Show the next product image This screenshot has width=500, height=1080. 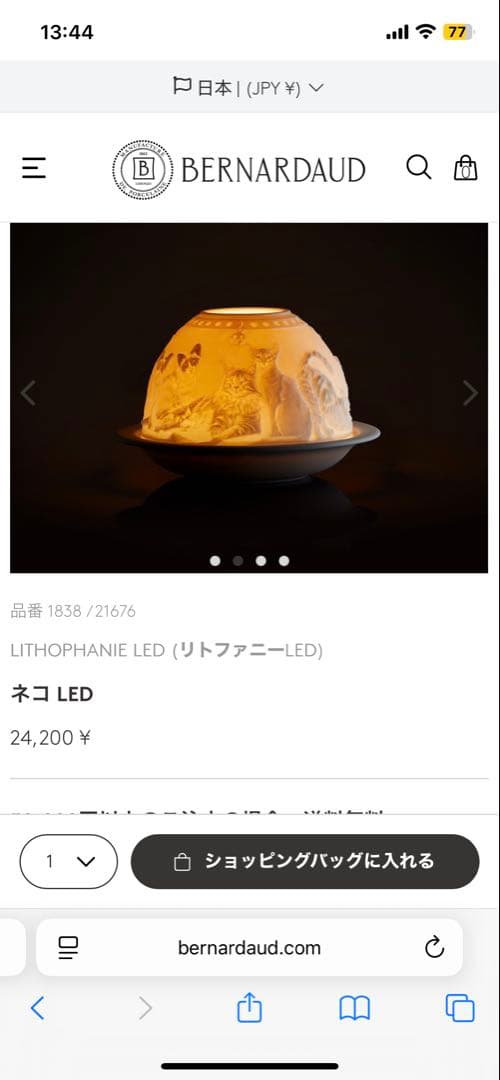coord(470,393)
